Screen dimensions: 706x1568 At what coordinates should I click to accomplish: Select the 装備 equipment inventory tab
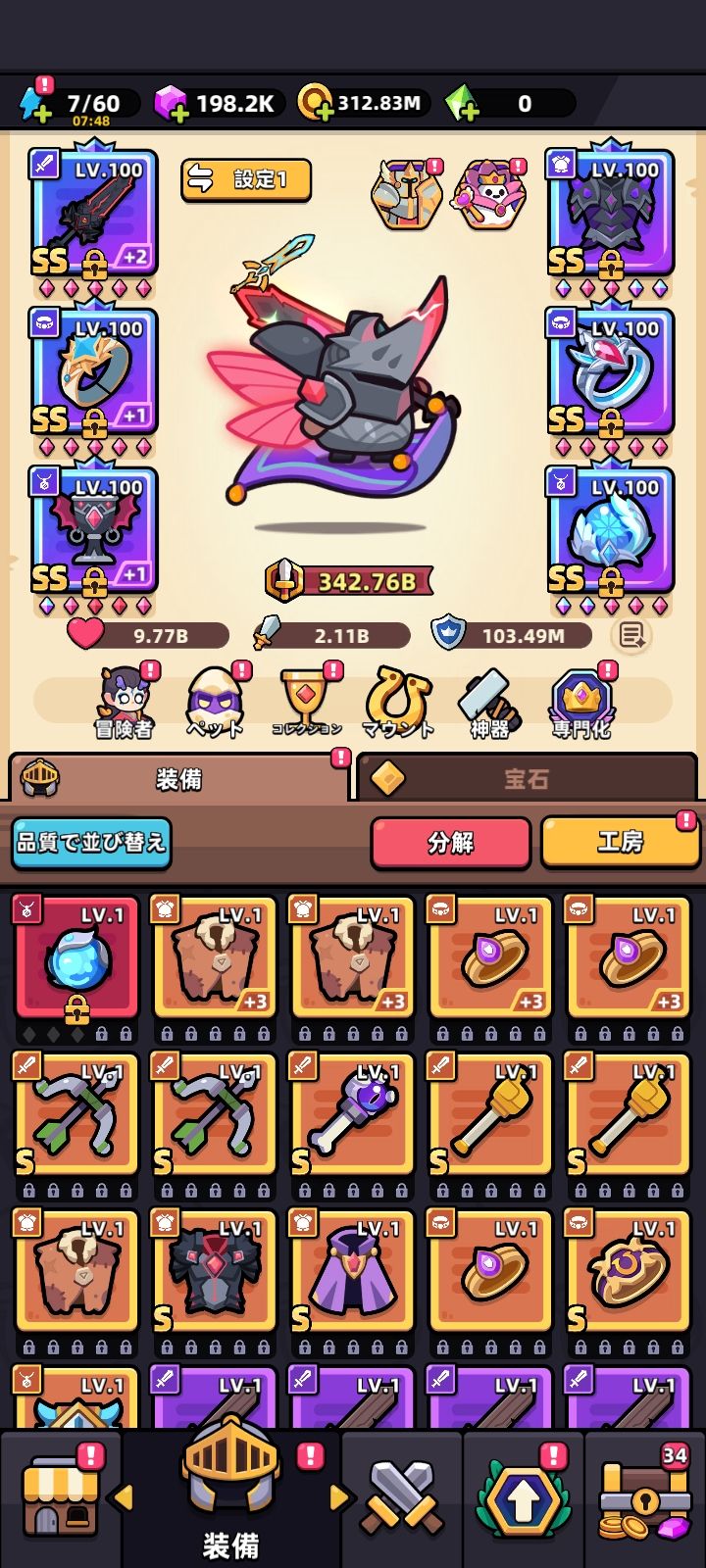coord(178,779)
